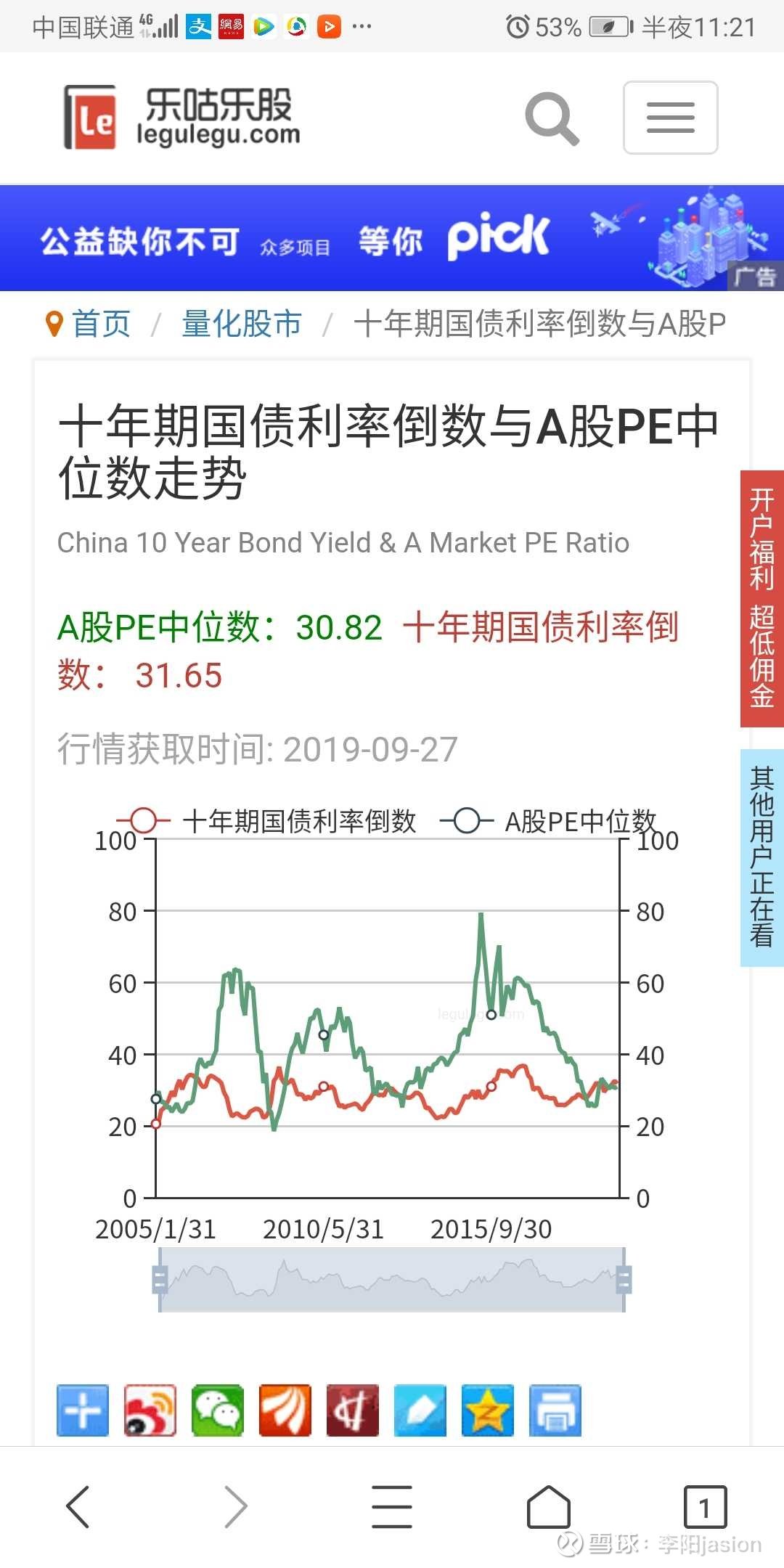Screen dimensions: 784x1568
Task: Go back in the browser
Action: [x=78, y=1507]
